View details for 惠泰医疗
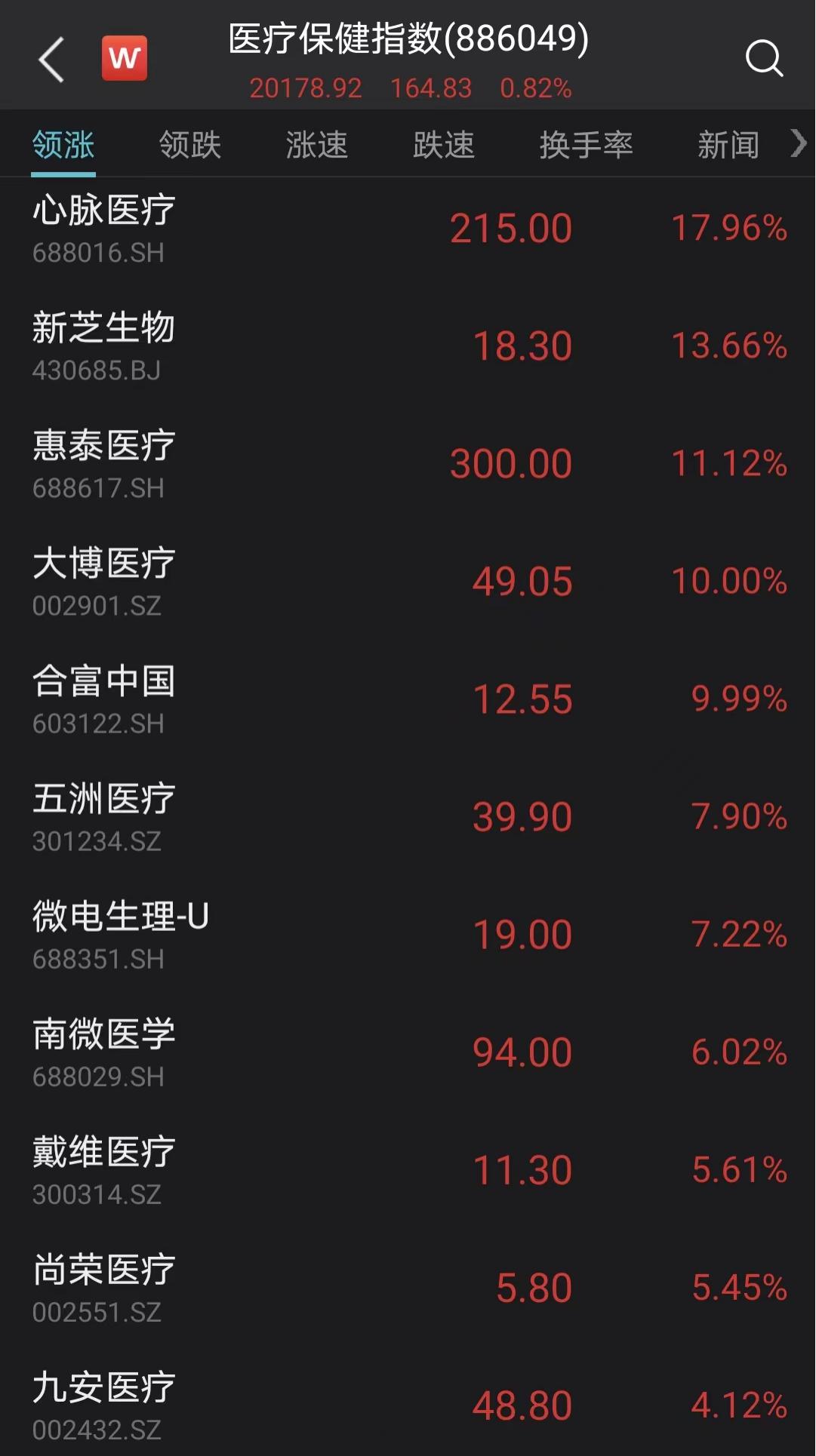Screen dimensions: 816x1456 point(408,464)
